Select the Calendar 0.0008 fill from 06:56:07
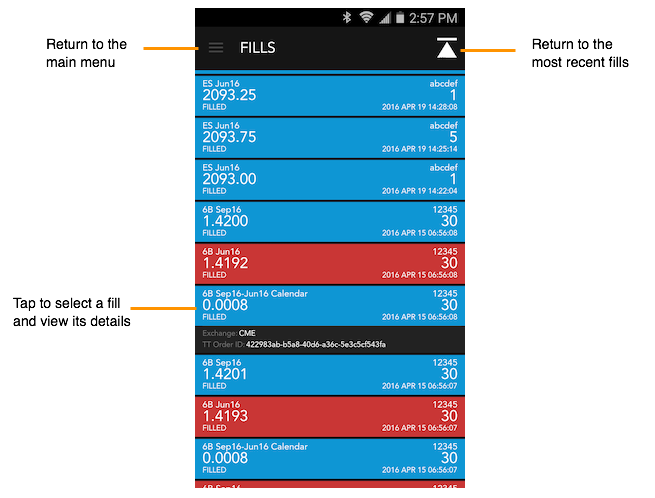Screen dimensions: 655x498 click(x=330, y=459)
